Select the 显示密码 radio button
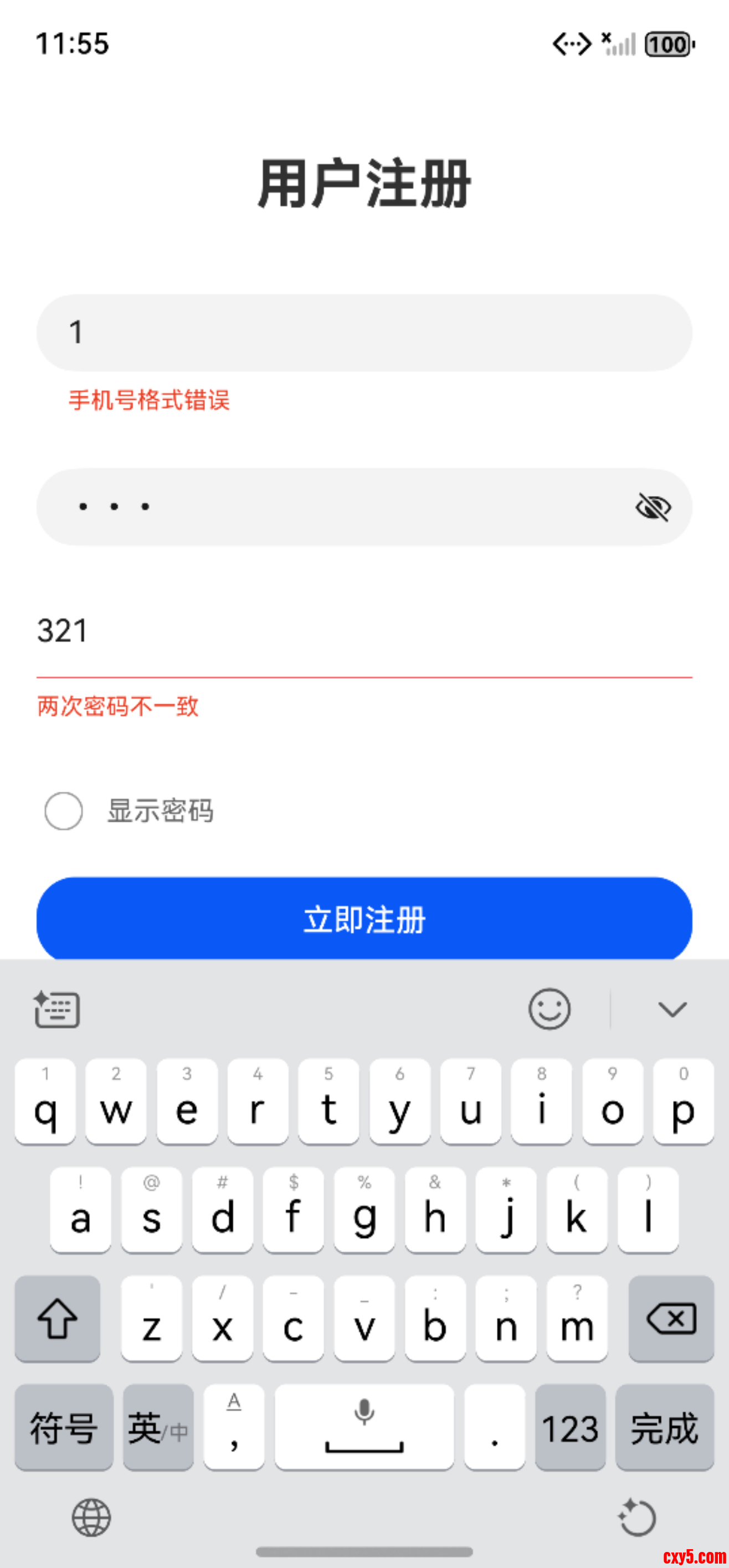The image size is (729, 1568). tap(64, 811)
